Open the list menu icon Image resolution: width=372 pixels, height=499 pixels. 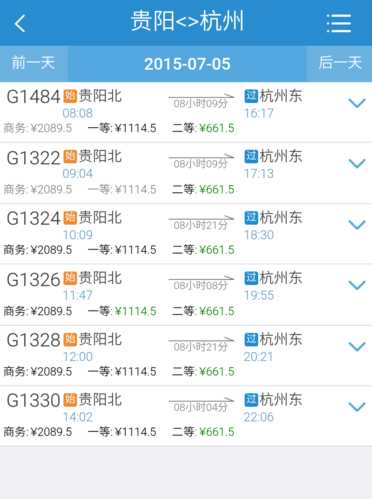click(339, 23)
